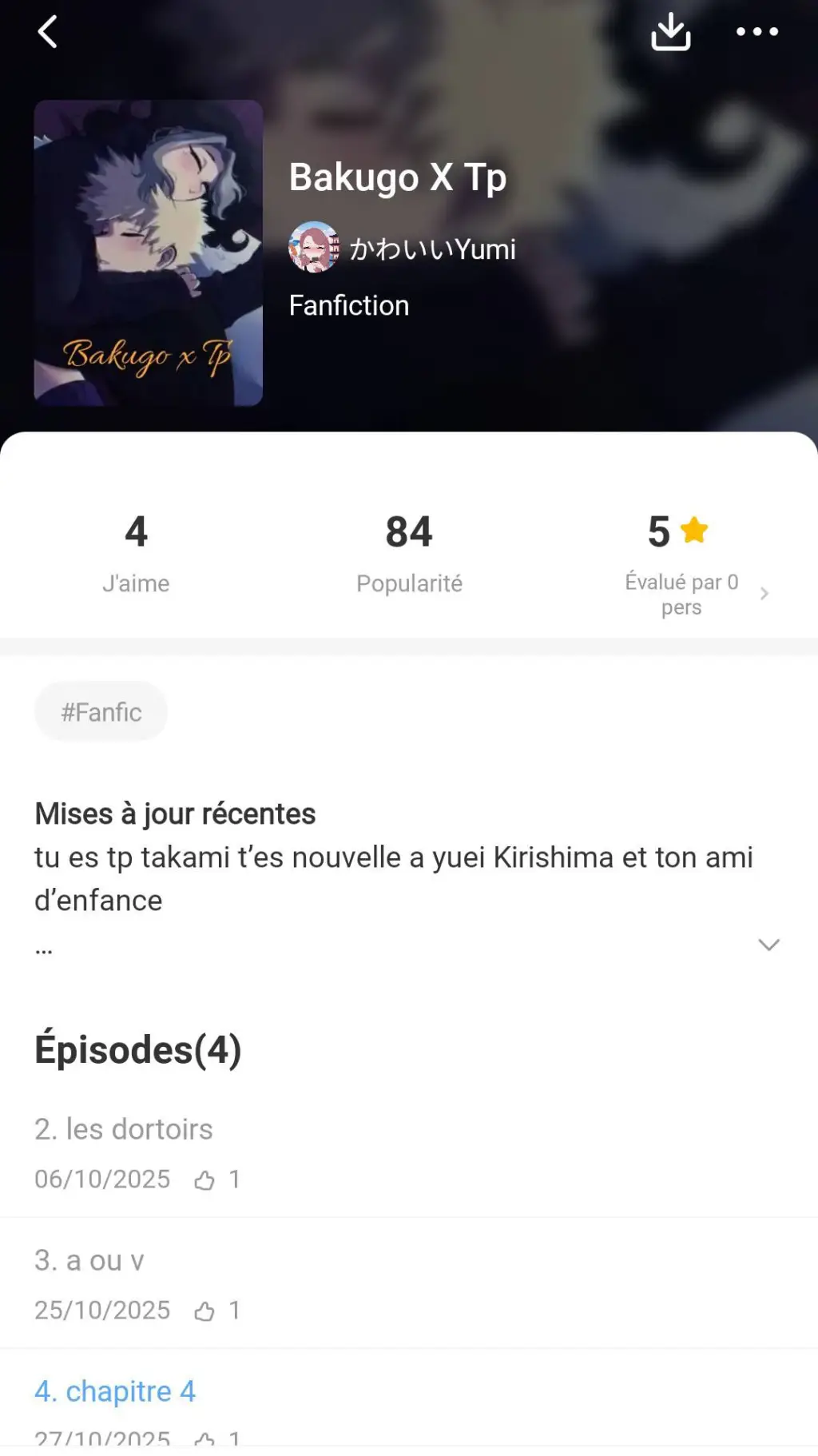Select the #Fanfic tag chip
The height and width of the screenshot is (1456, 818).
[101, 711]
